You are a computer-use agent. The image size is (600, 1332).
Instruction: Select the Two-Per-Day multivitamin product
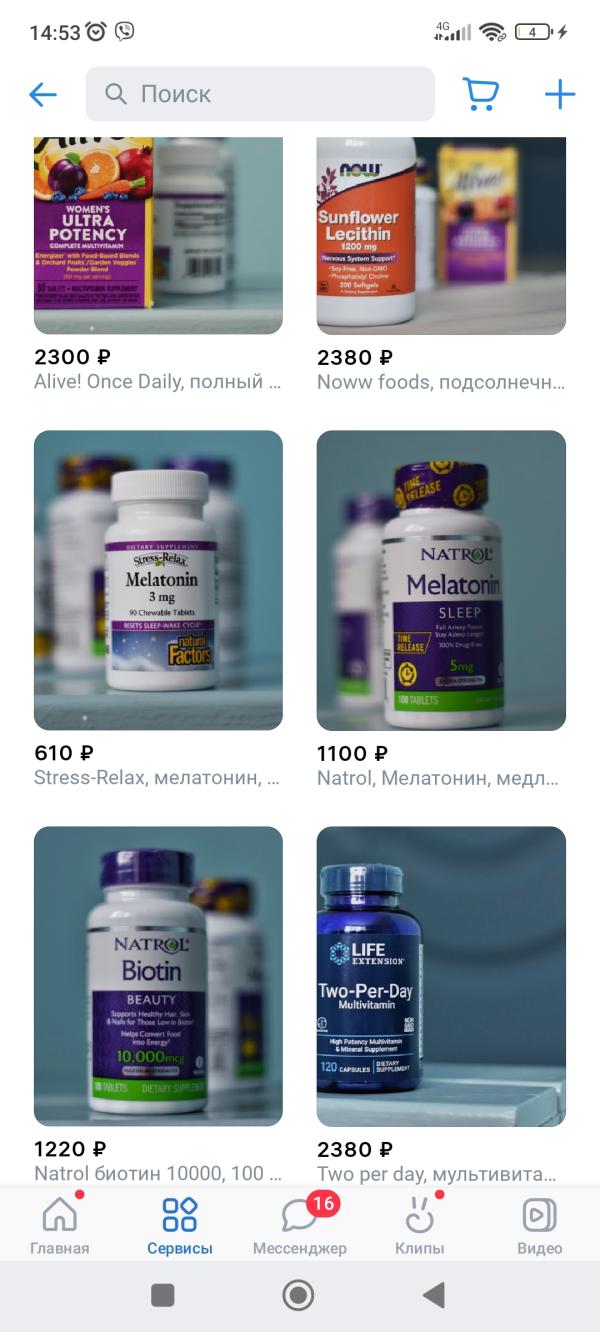(x=441, y=976)
